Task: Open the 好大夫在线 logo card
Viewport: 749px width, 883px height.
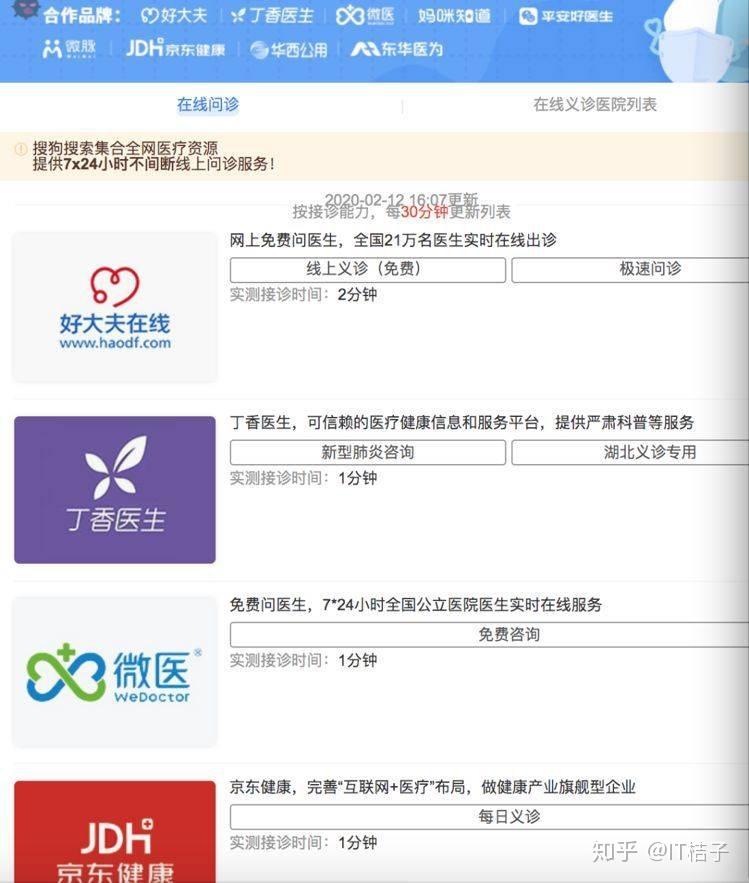Action: (115, 307)
